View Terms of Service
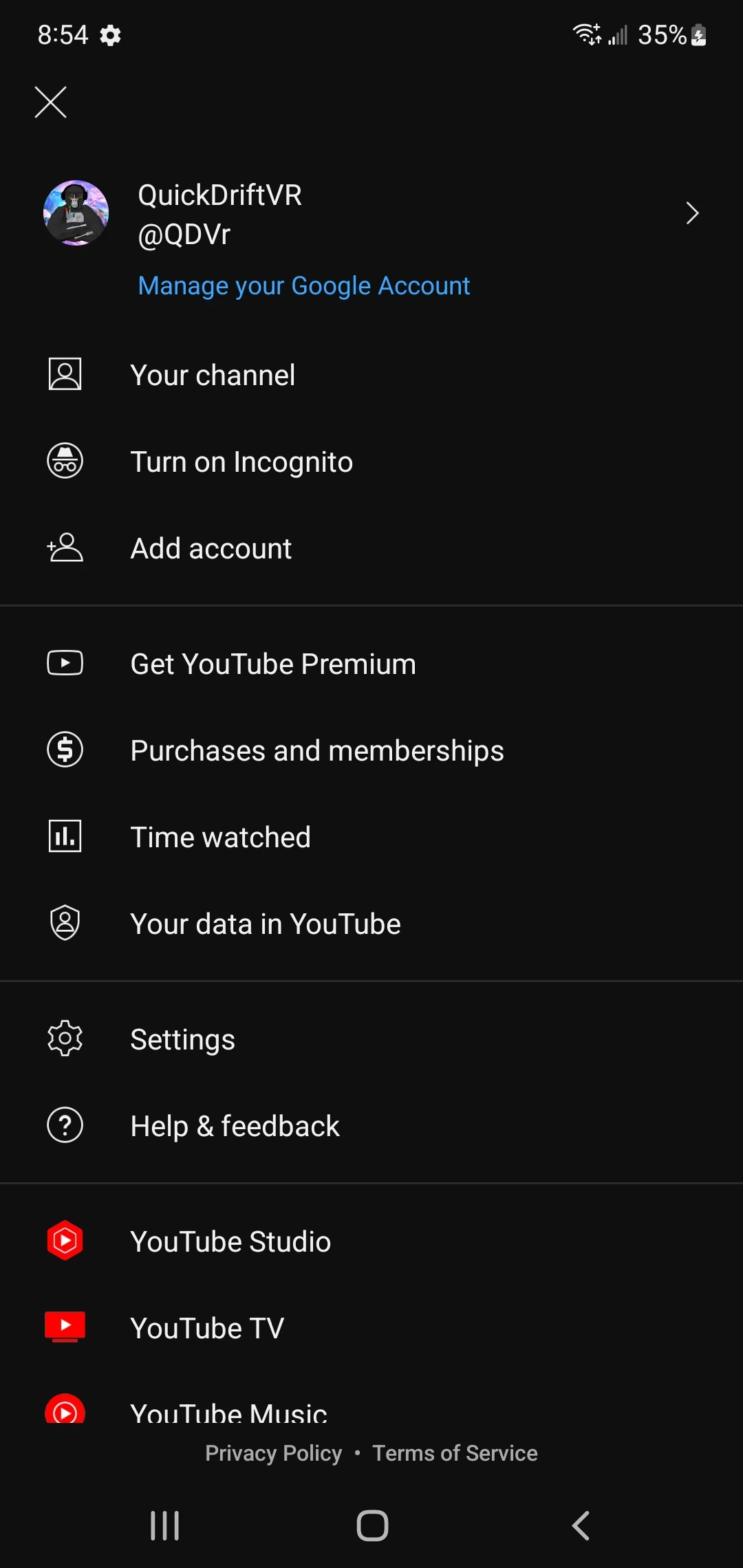This screenshot has height=1568, width=743. [x=455, y=1453]
